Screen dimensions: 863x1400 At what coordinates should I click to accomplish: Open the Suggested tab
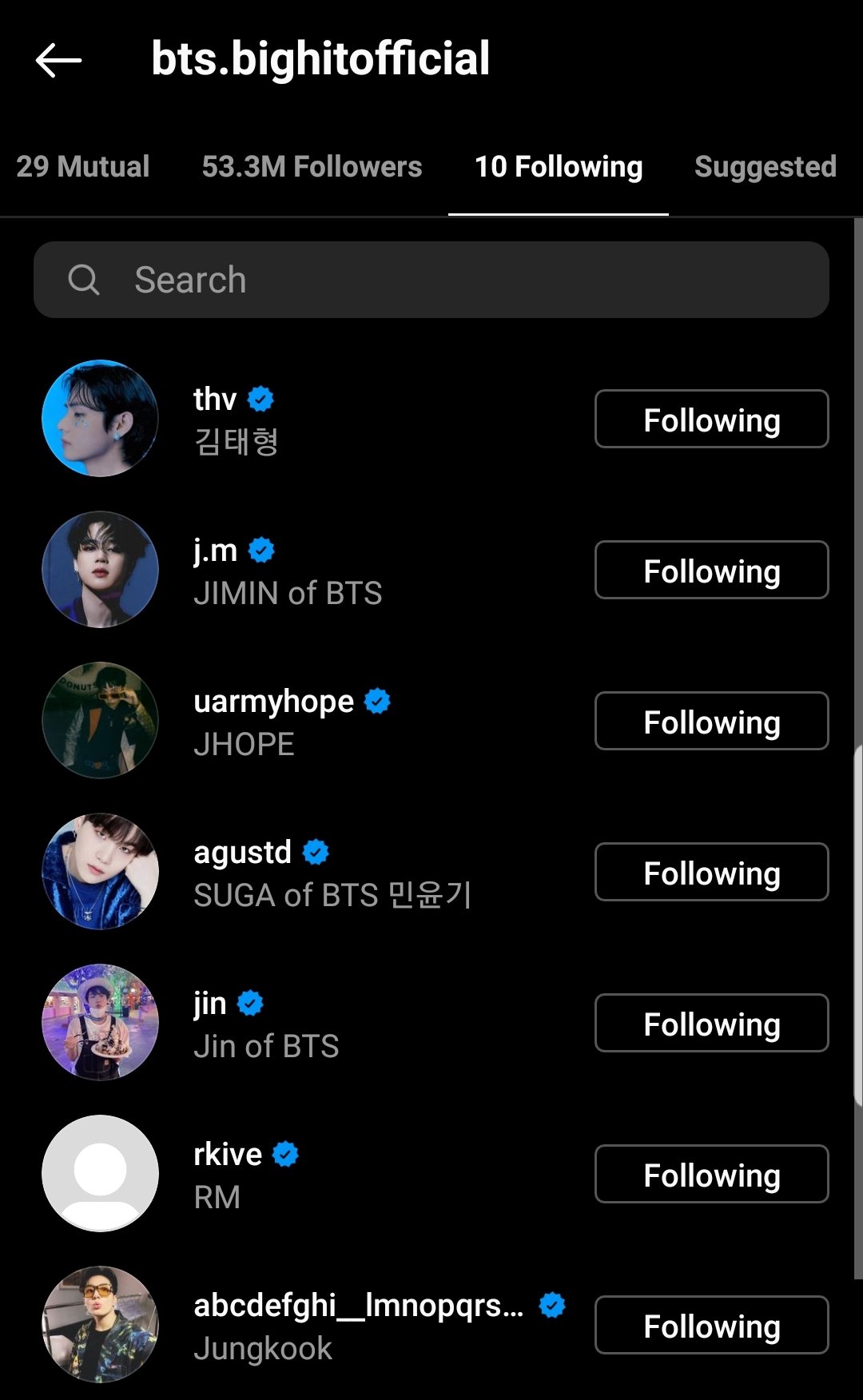765,167
